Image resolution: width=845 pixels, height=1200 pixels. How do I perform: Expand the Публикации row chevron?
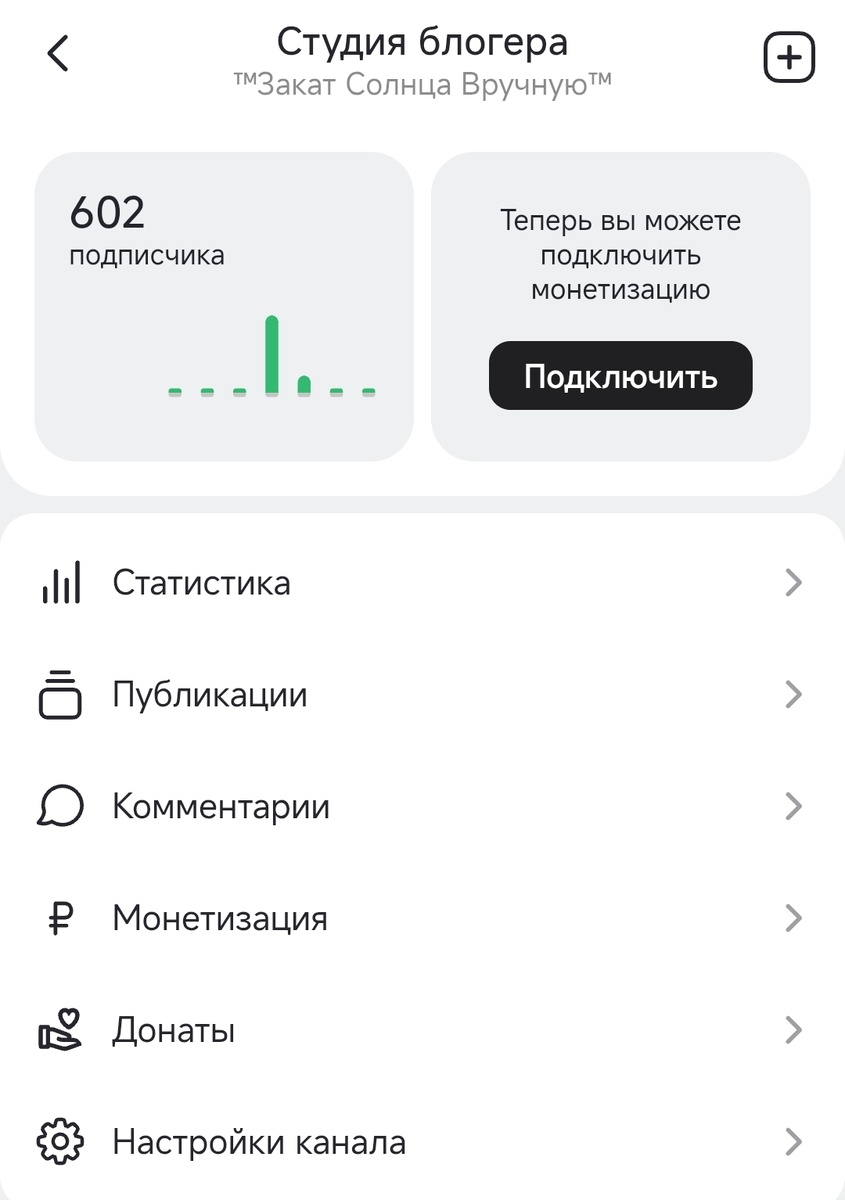[x=792, y=694]
